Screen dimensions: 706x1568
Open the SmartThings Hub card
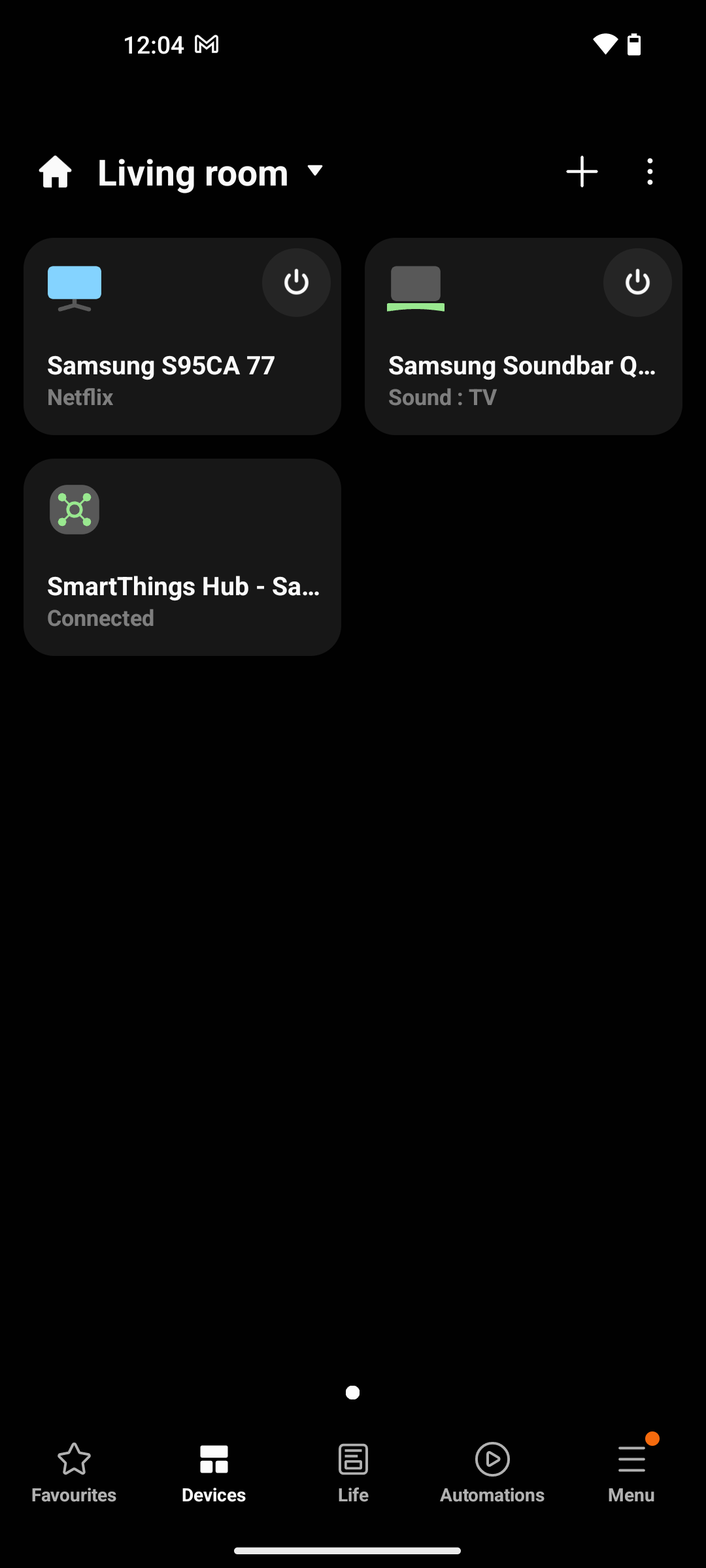182,557
